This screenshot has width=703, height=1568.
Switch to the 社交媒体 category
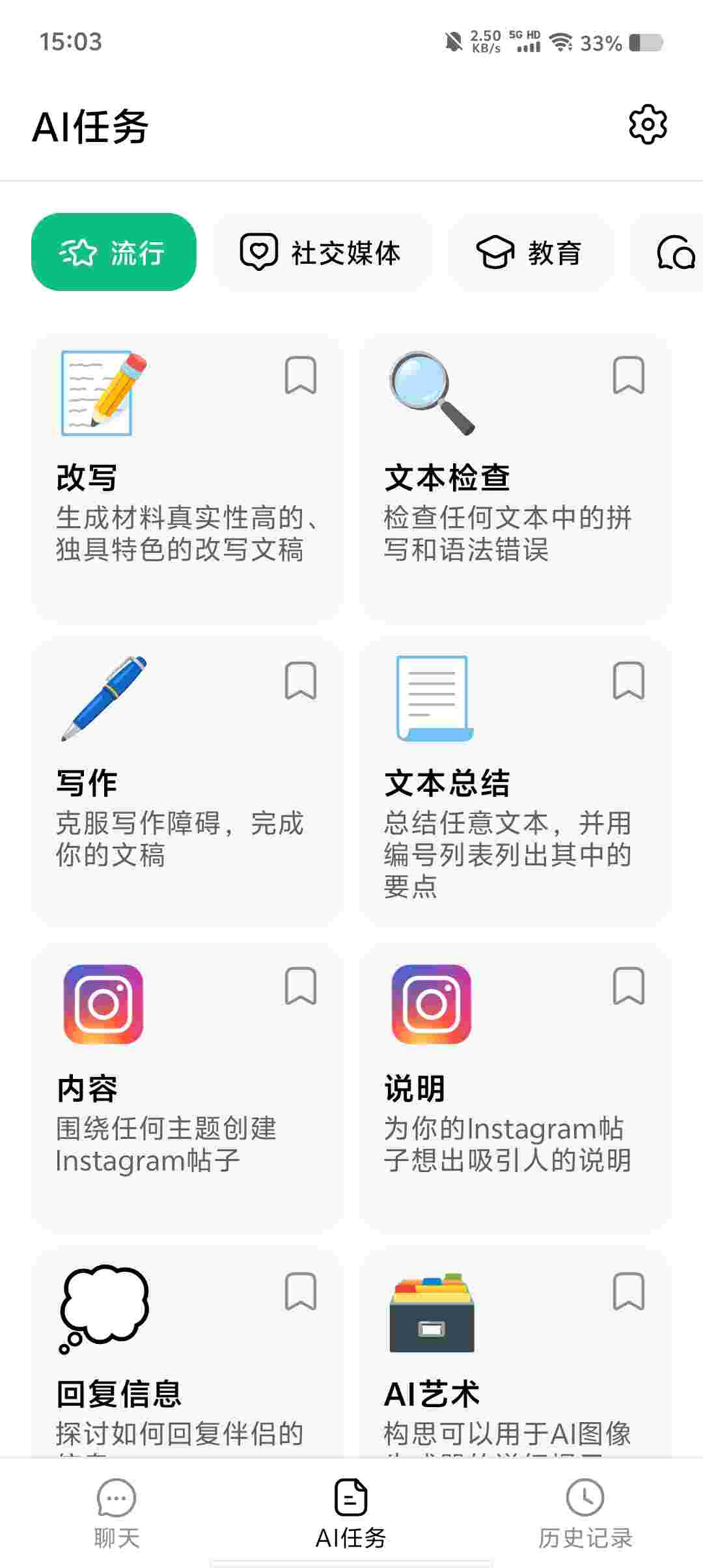click(x=322, y=252)
